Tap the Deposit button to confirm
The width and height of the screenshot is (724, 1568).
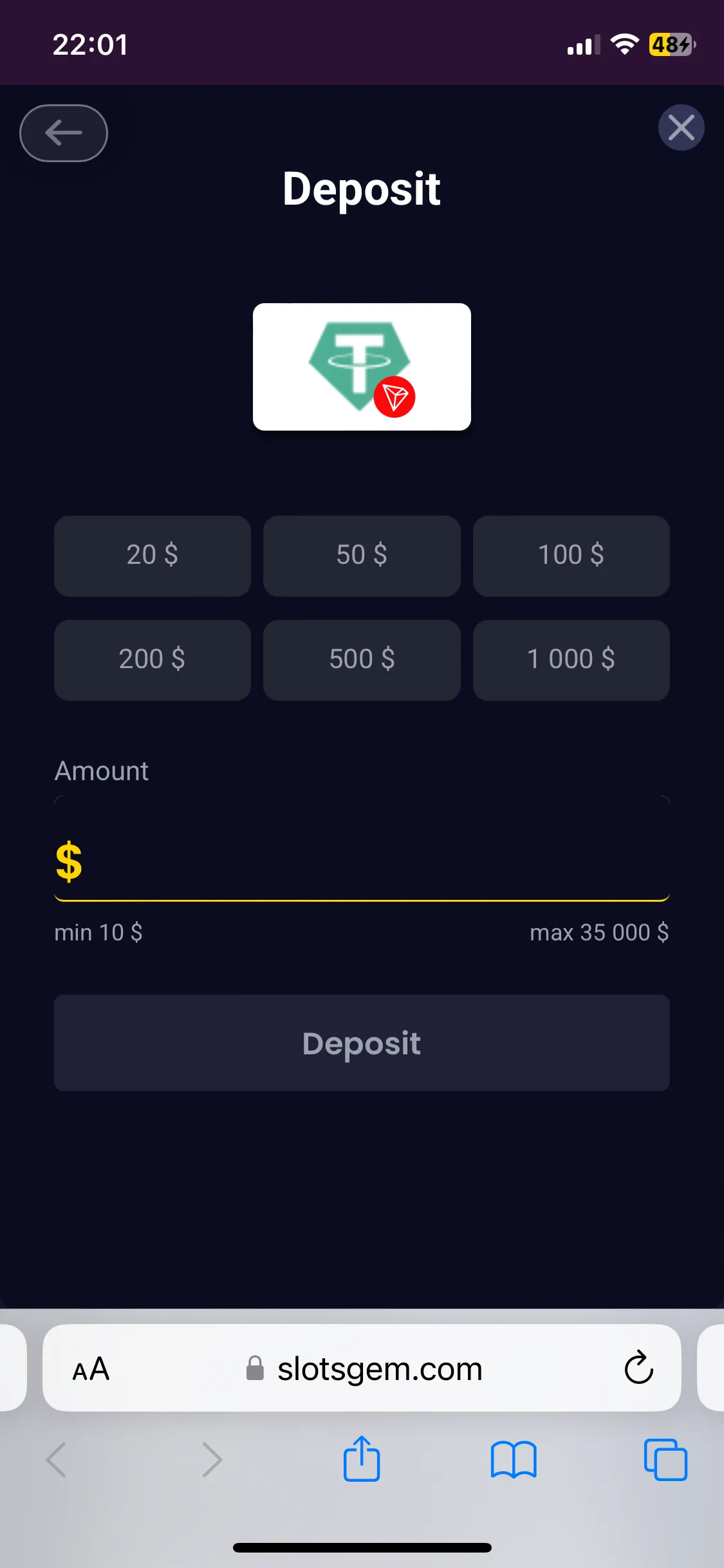point(362,1043)
